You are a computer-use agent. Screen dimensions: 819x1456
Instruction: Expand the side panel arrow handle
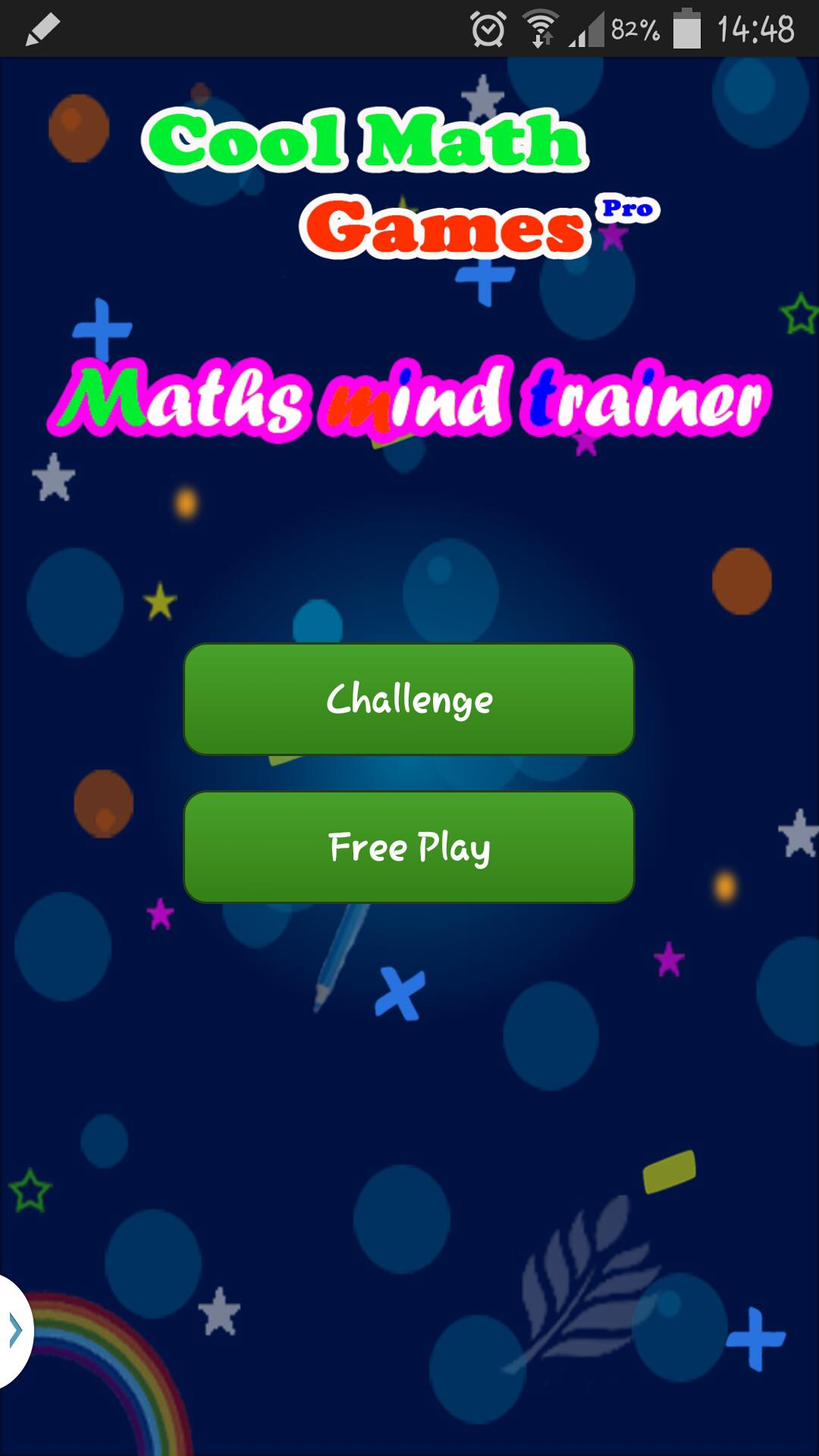click(x=14, y=1330)
